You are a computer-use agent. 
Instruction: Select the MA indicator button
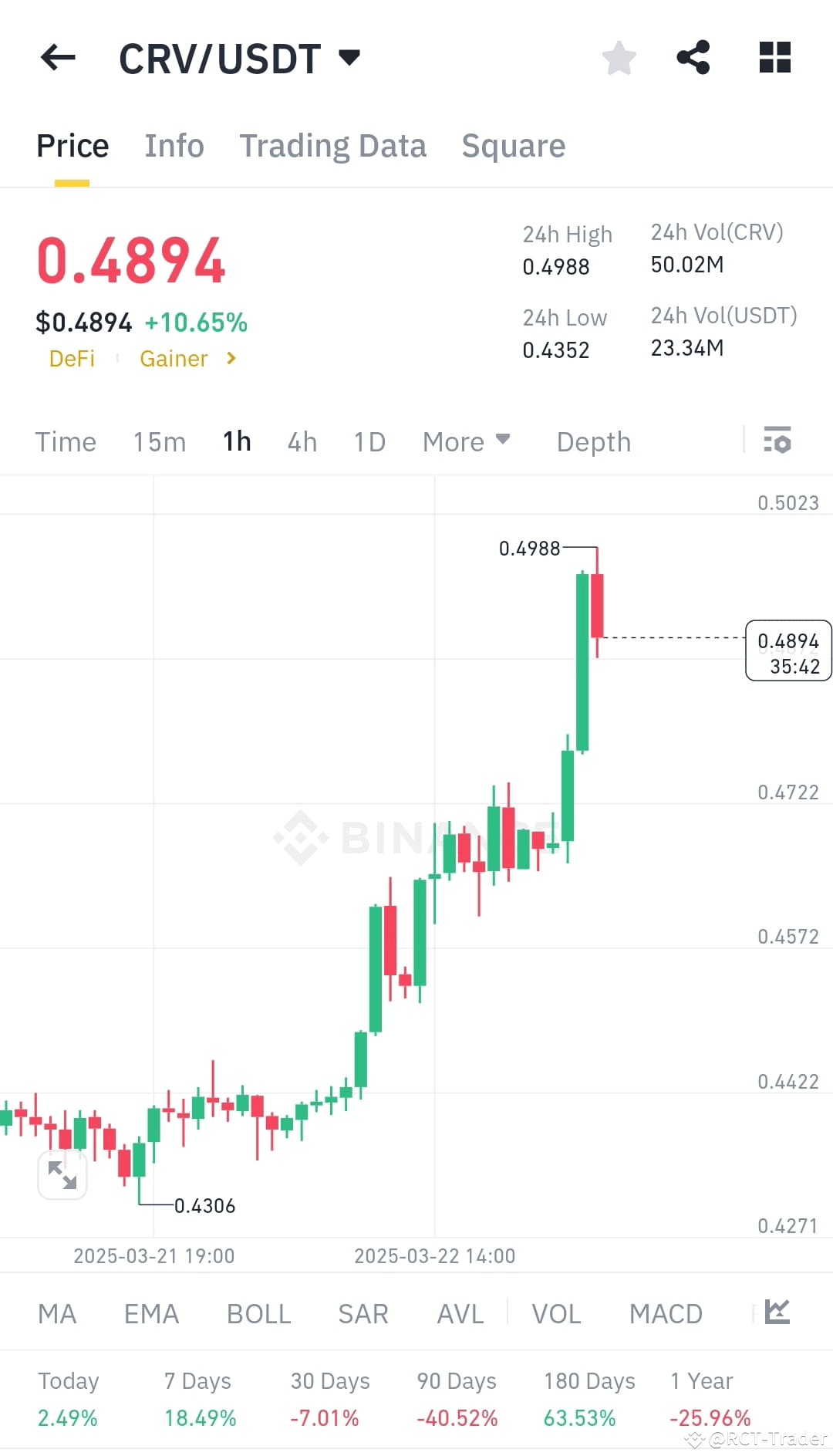pyautogui.click(x=57, y=1312)
